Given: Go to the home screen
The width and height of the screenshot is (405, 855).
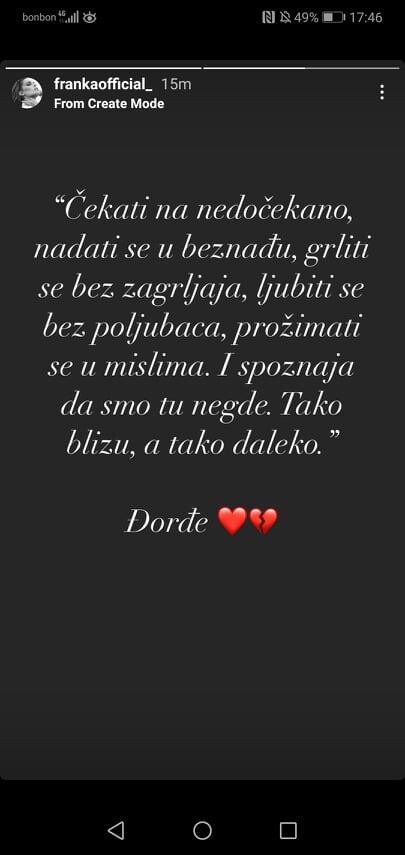Looking at the screenshot, I should click(x=202, y=830).
